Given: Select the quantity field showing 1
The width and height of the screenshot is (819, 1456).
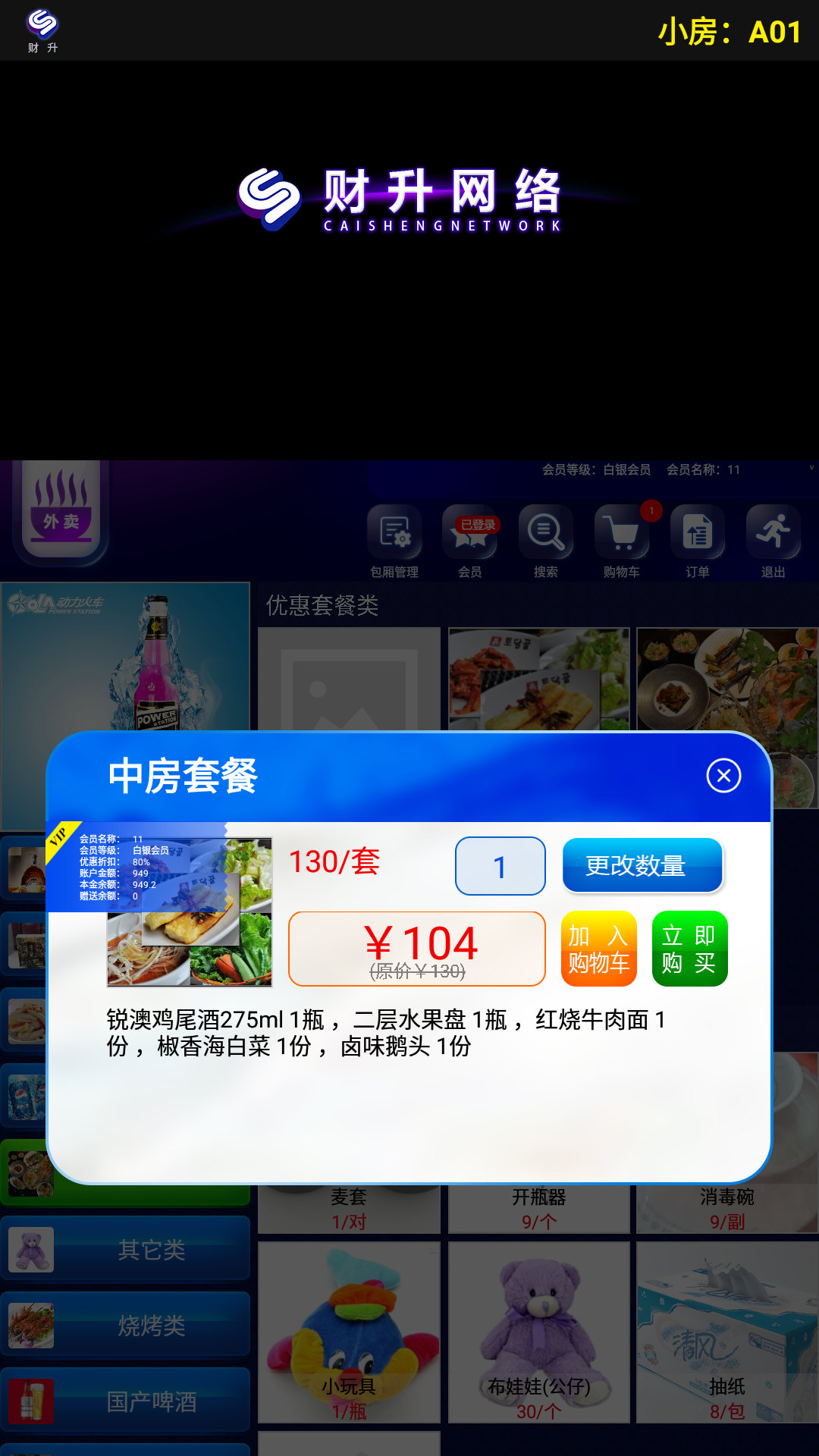Looking at the screenshot, I should coord(500,866).
